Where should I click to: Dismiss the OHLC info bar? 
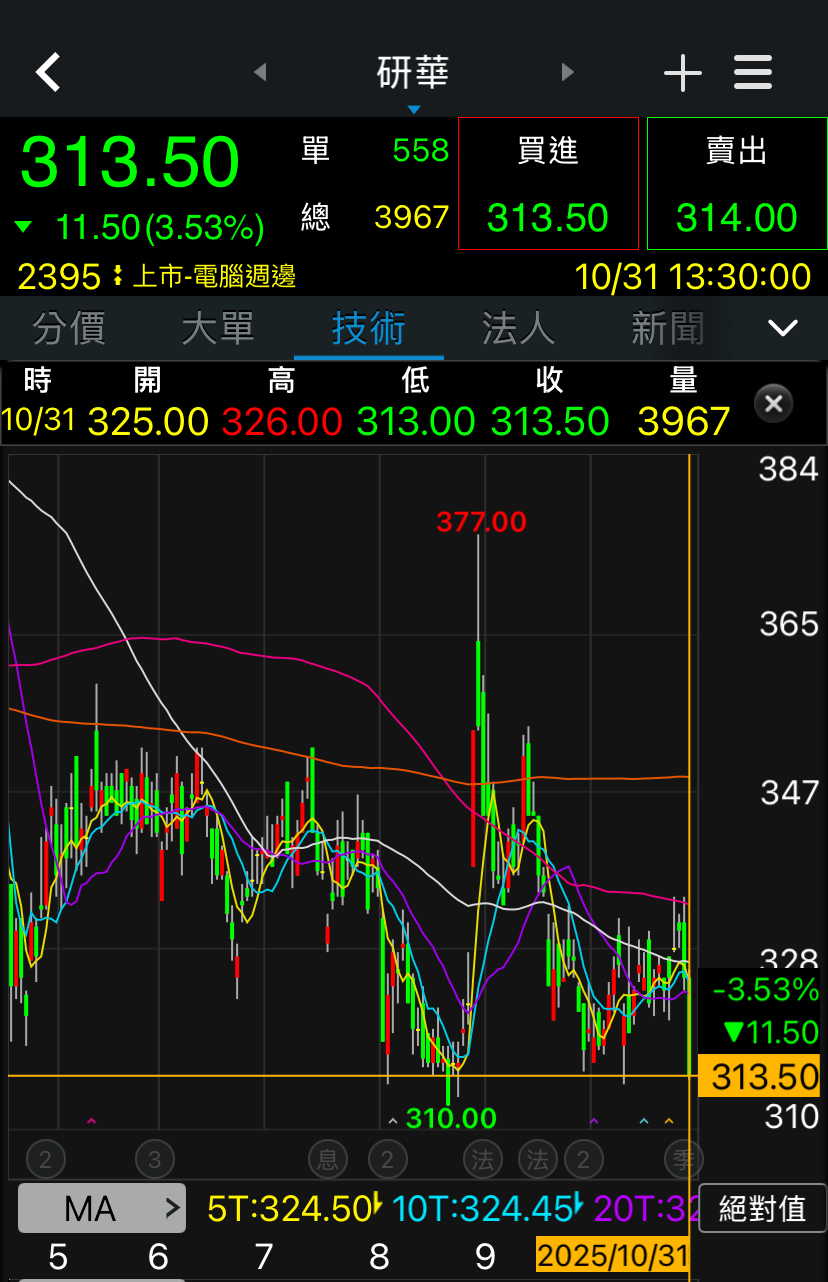pyautogui.click(x=773, y=403)
